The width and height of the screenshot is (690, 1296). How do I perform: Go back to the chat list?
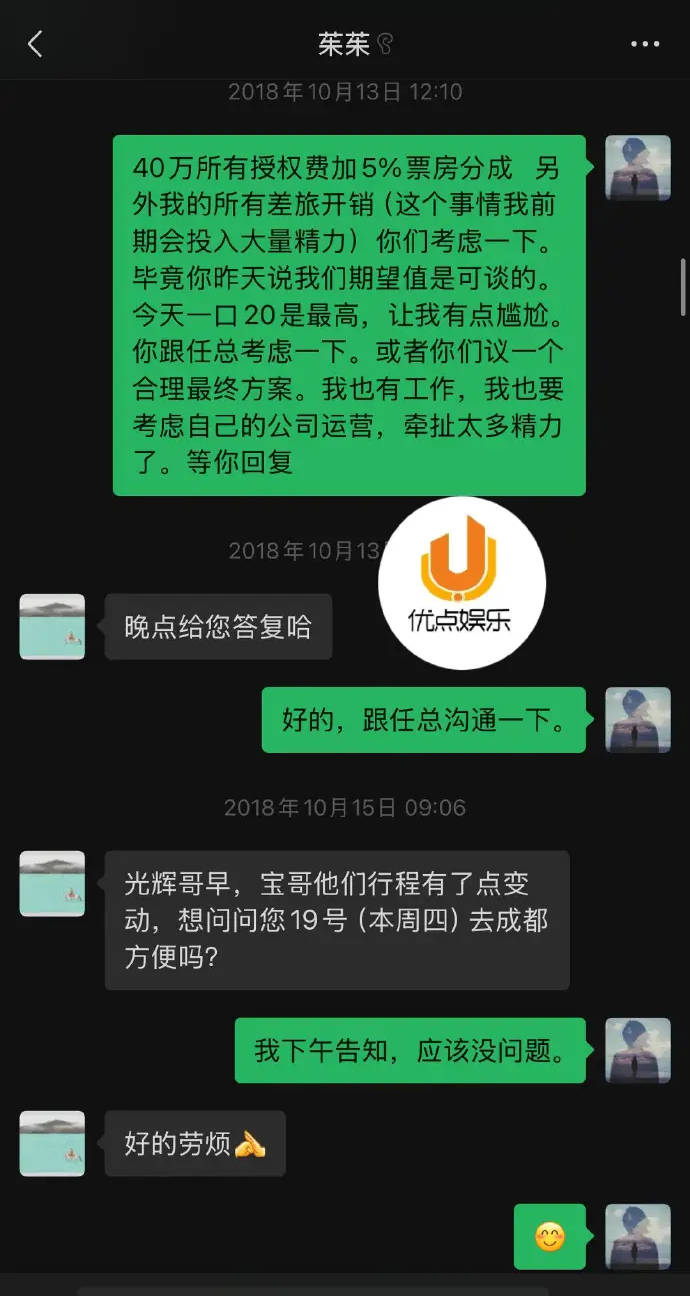click(35, 44)
